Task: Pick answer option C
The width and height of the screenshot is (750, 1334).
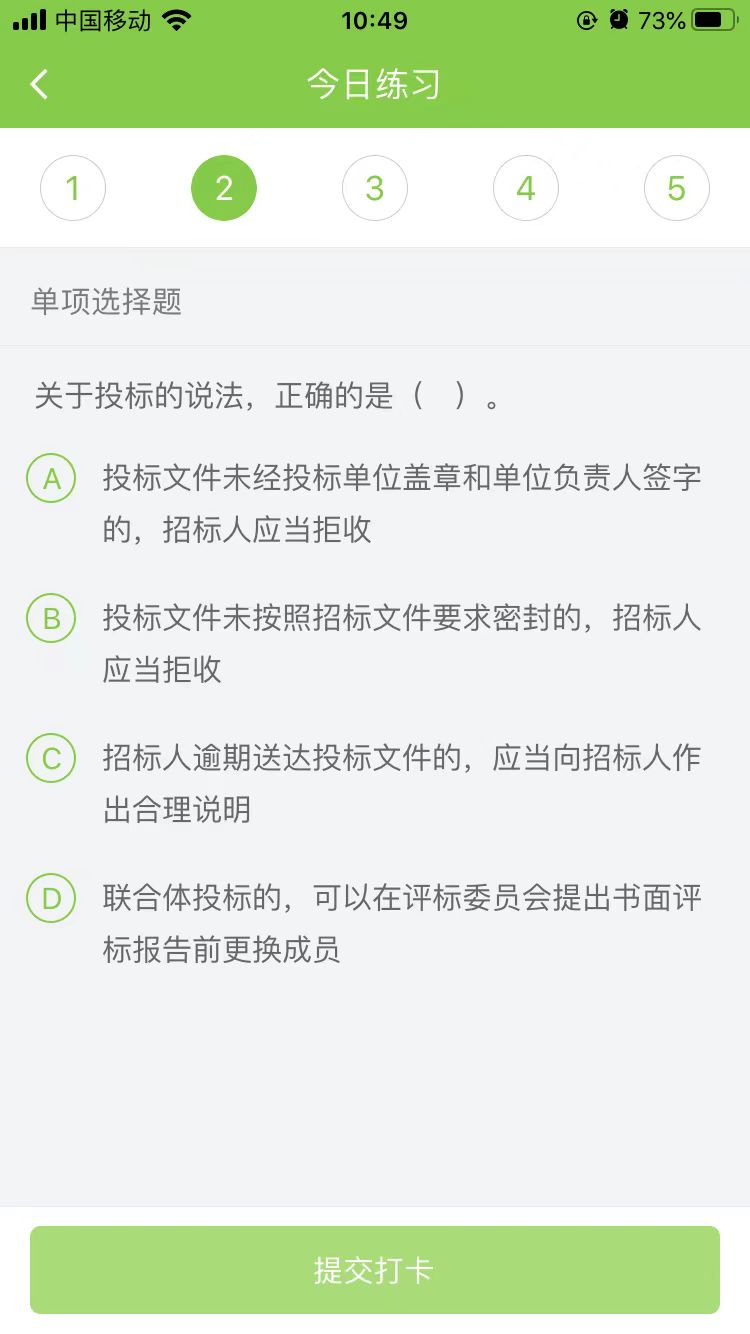Action: click(51, 759)
